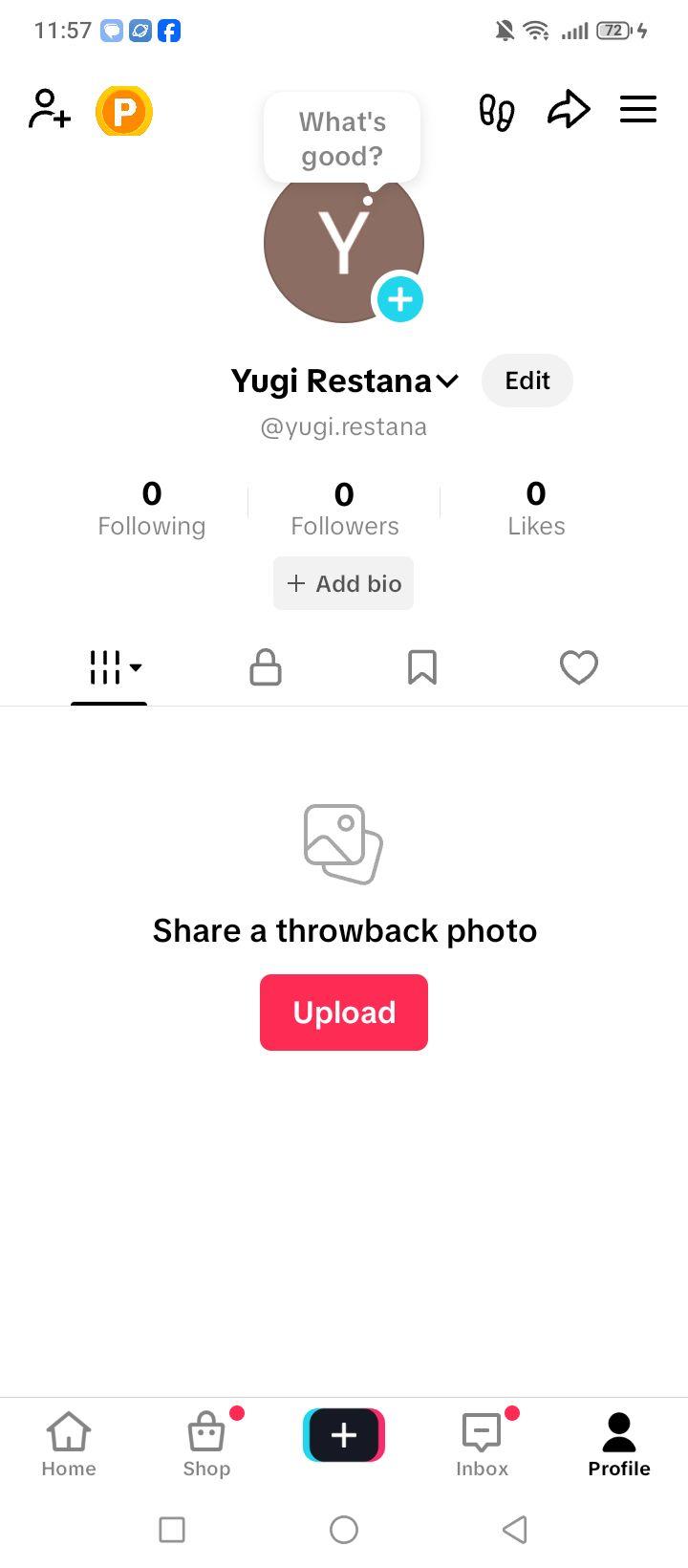Add a profile photo with plus badge
Viewport: 688px width, 1568px height.
coord(399,299)
